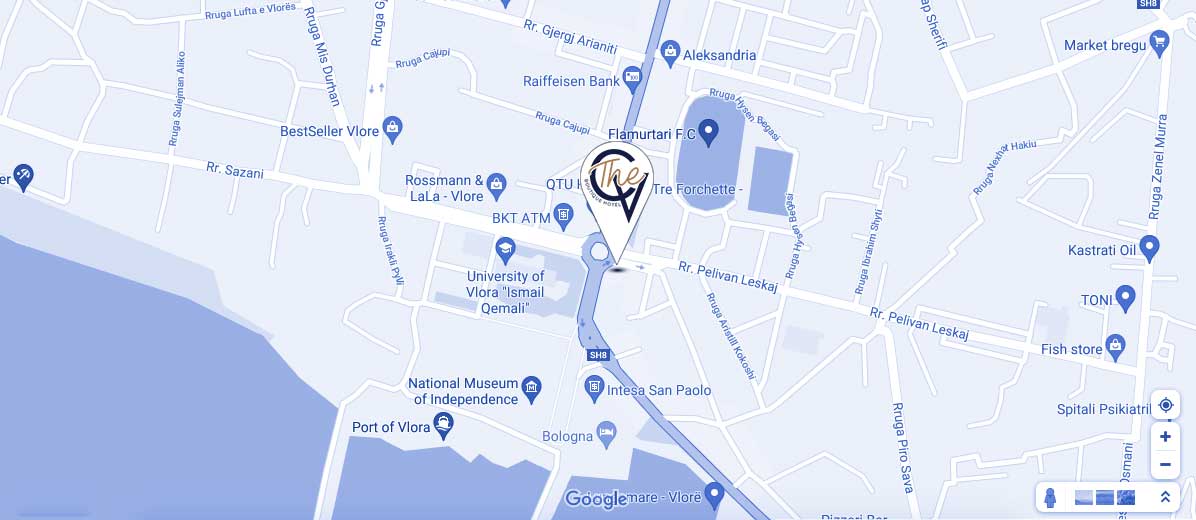This screenshot has width=1196, height=520.
Task: Zoom out of the map
Action: pos(1165,464)
